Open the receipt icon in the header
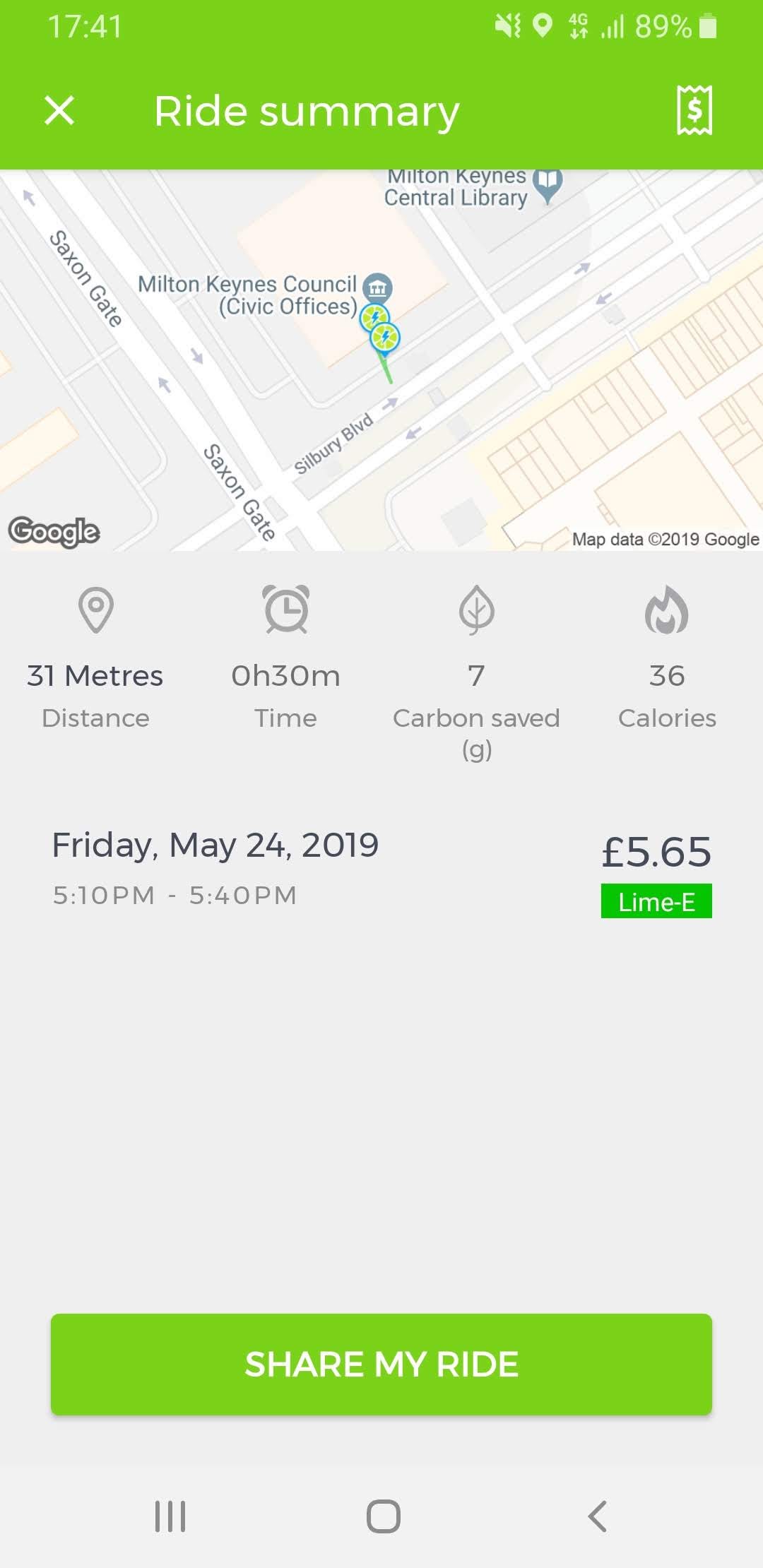This screenshot has width=763, height=1568. 695,110
